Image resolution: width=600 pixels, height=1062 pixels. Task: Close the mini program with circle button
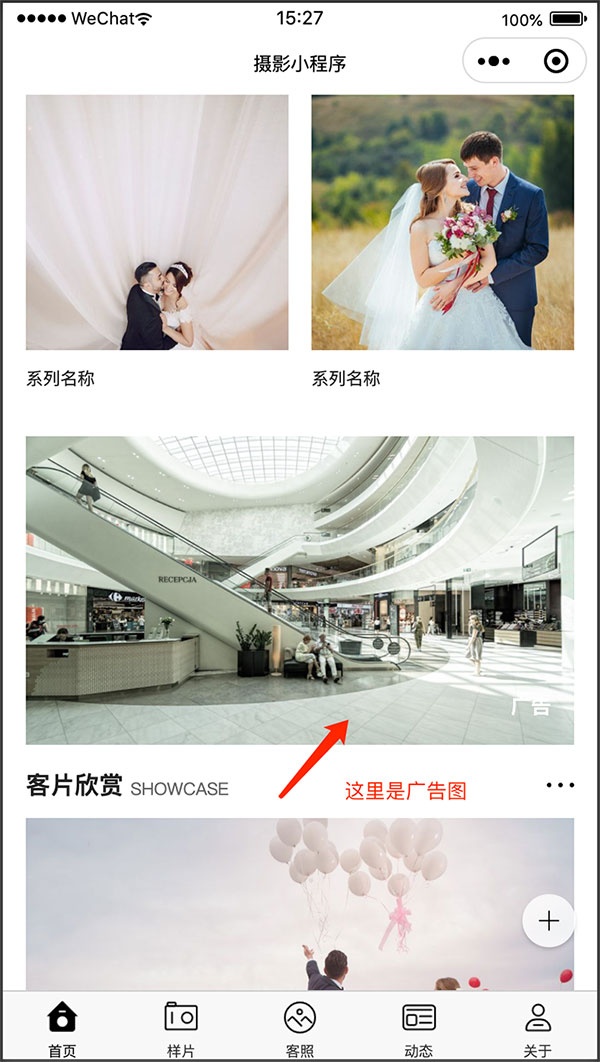pyautogui.click(x=556, y=62)
